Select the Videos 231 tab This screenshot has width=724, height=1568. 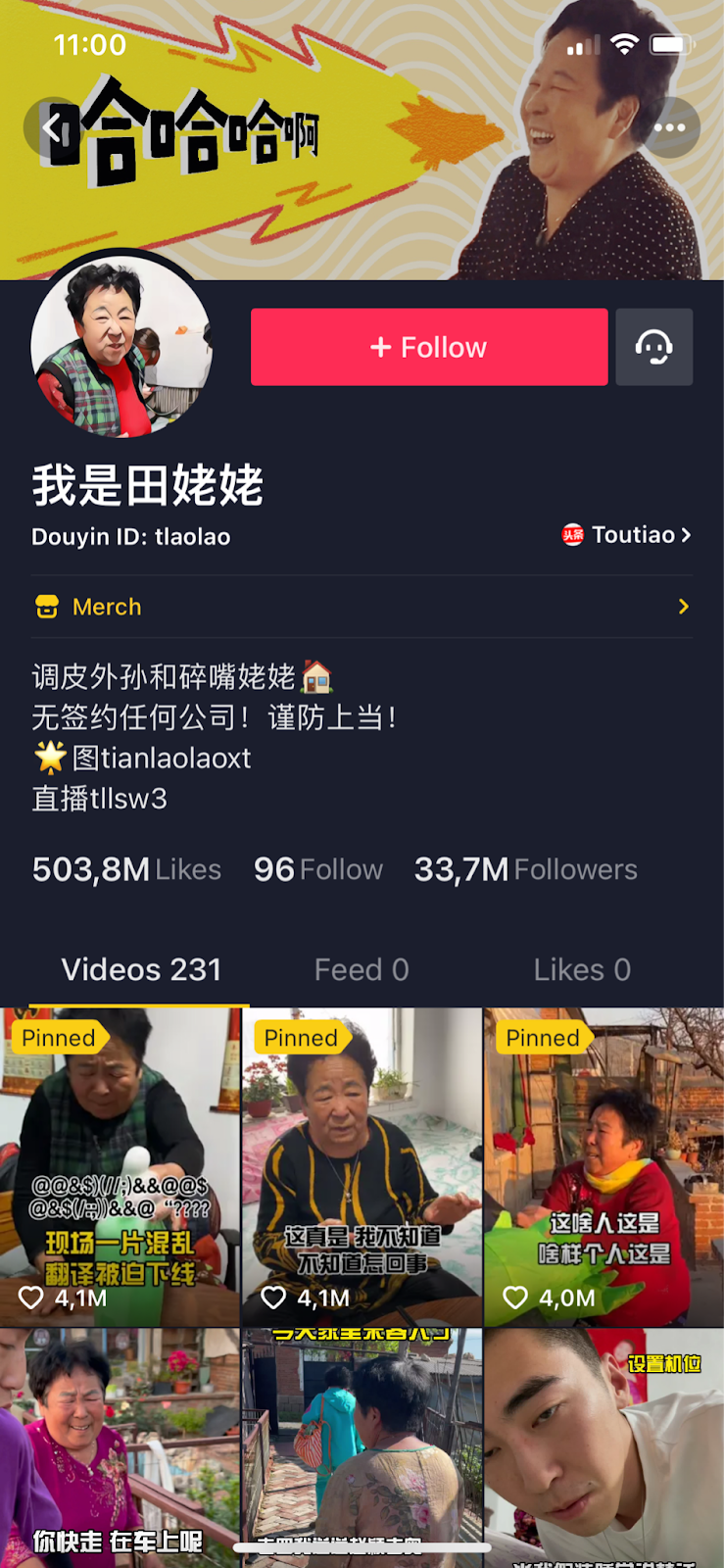tap(141, 970)
